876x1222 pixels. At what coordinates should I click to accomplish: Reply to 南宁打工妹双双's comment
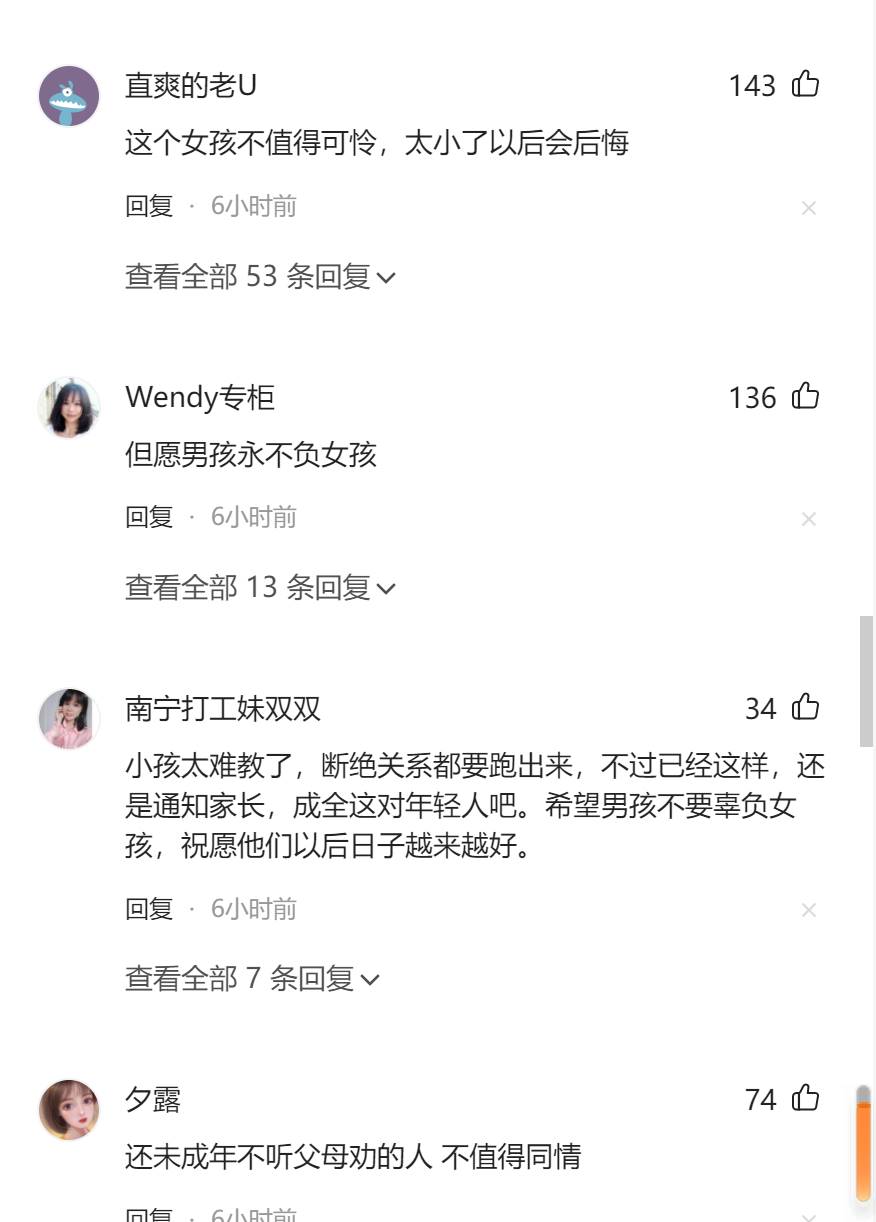point(149,909)
